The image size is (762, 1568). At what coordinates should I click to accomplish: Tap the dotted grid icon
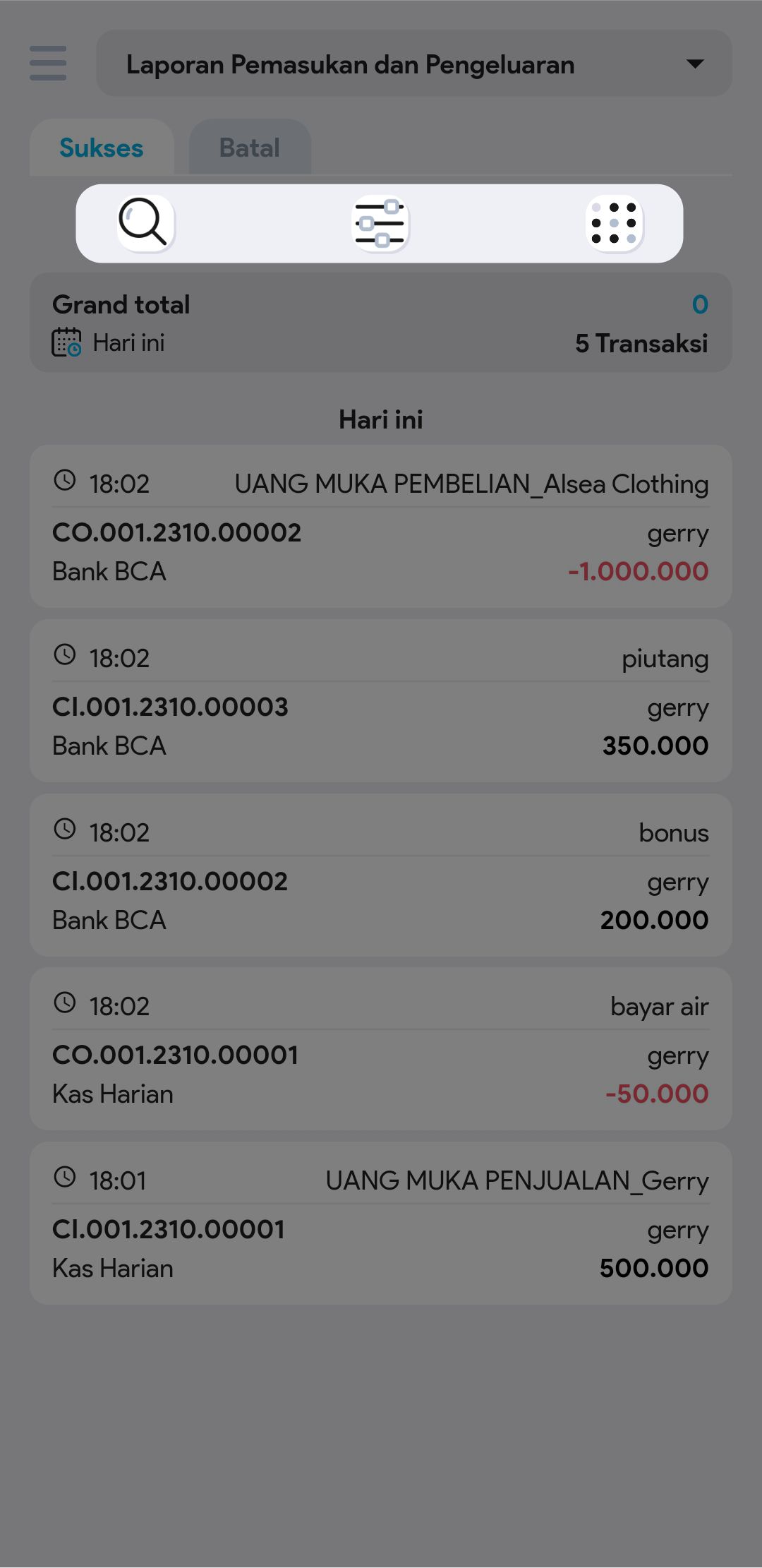coord(614,223)
